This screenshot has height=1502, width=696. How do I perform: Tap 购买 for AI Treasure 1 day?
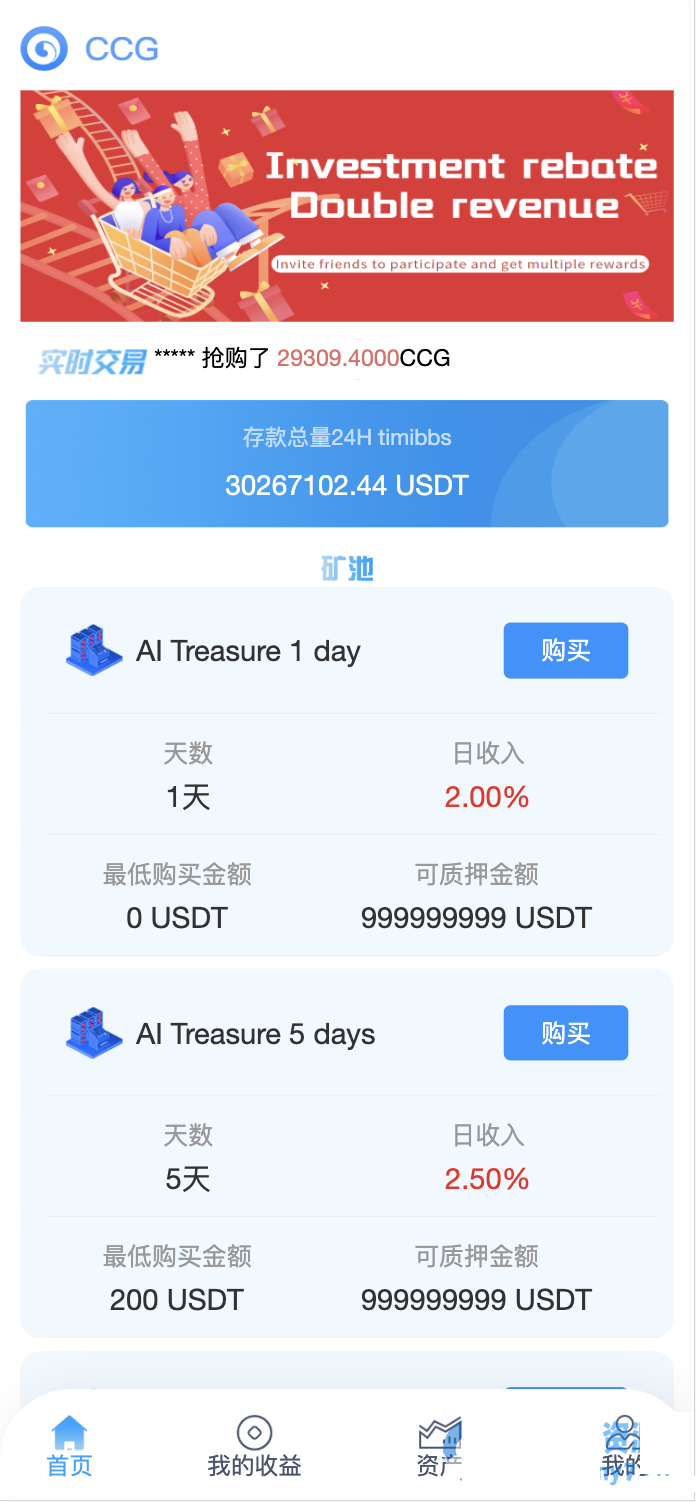point(565,651)
